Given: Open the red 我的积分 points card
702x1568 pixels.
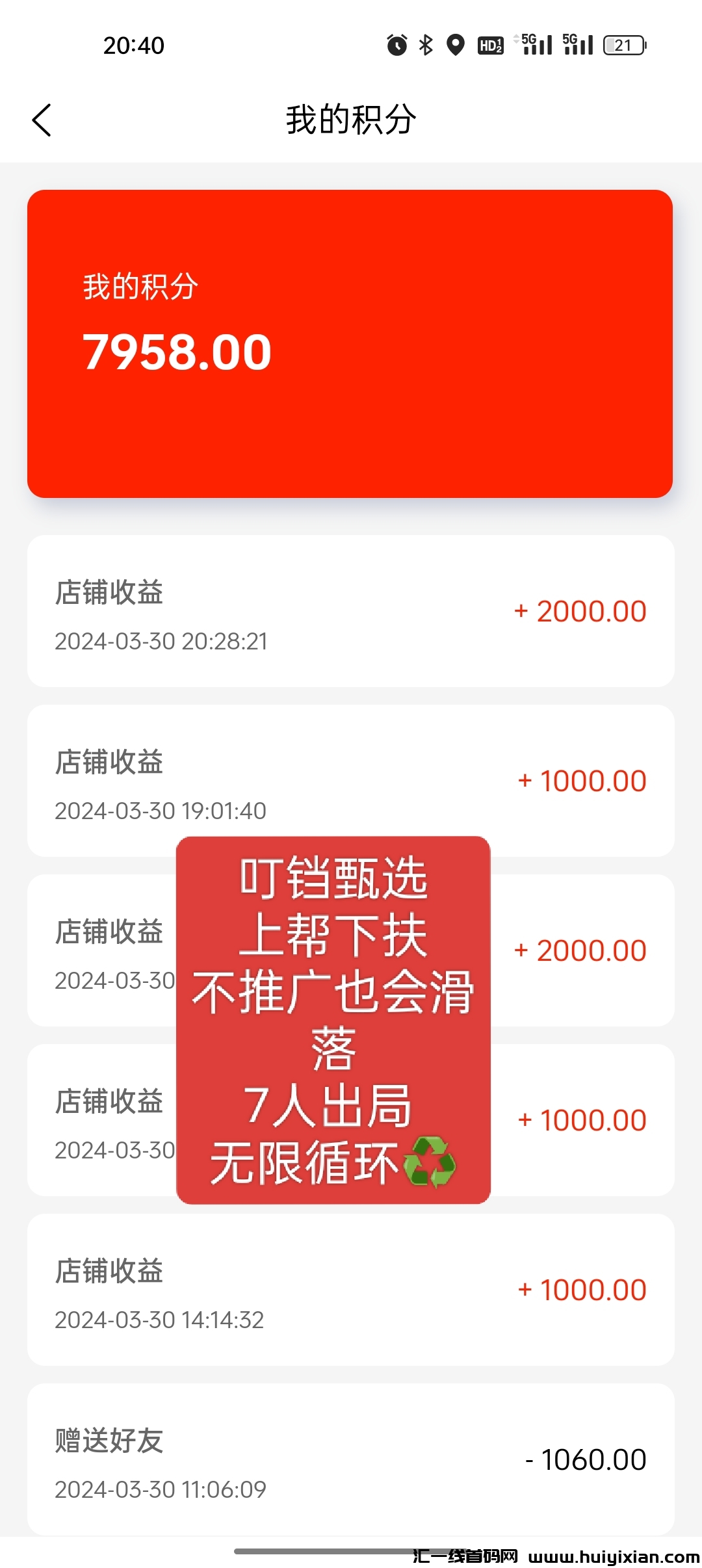Looking at the screenshot, I should point(351,345).
